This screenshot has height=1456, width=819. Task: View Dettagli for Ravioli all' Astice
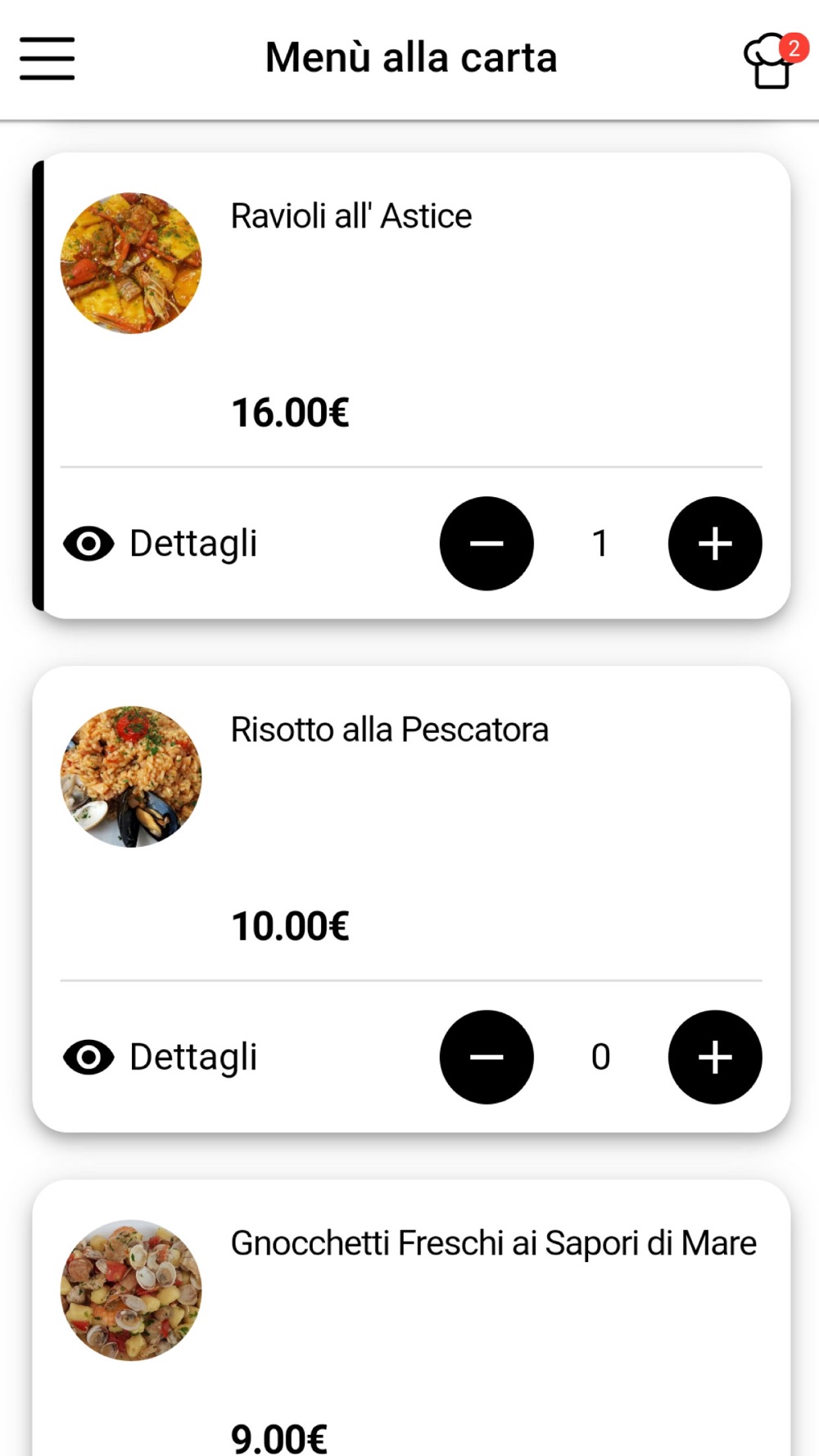click(161, 544)
